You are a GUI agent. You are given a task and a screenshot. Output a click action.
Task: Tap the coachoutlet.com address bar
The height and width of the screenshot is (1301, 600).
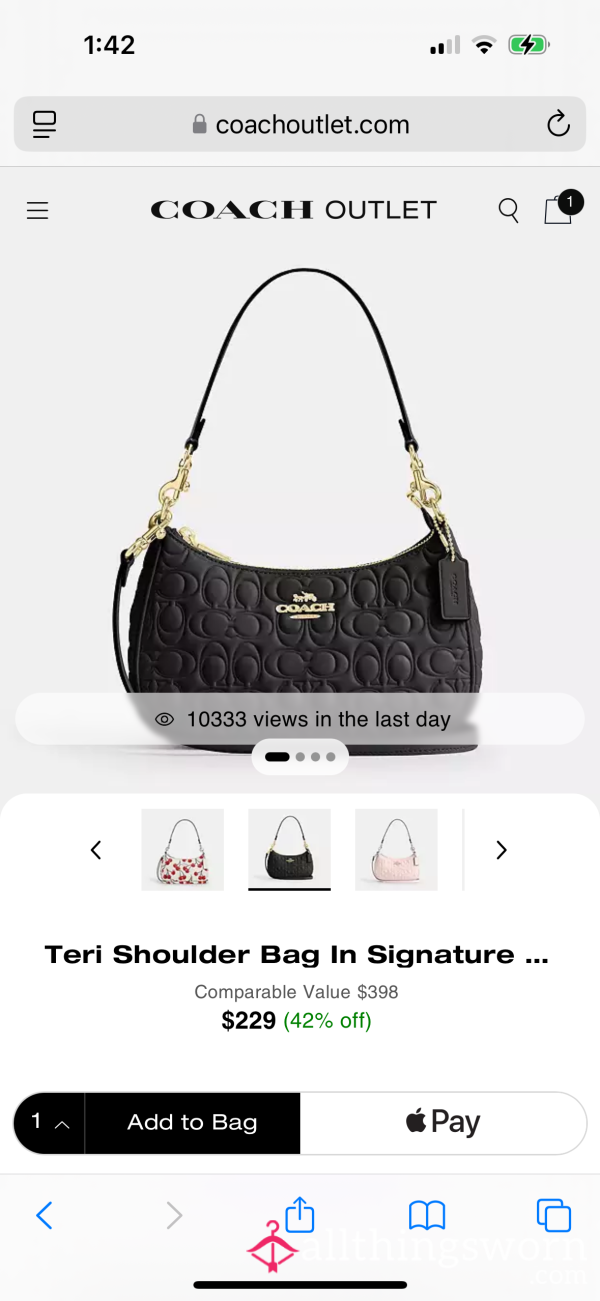300,124
